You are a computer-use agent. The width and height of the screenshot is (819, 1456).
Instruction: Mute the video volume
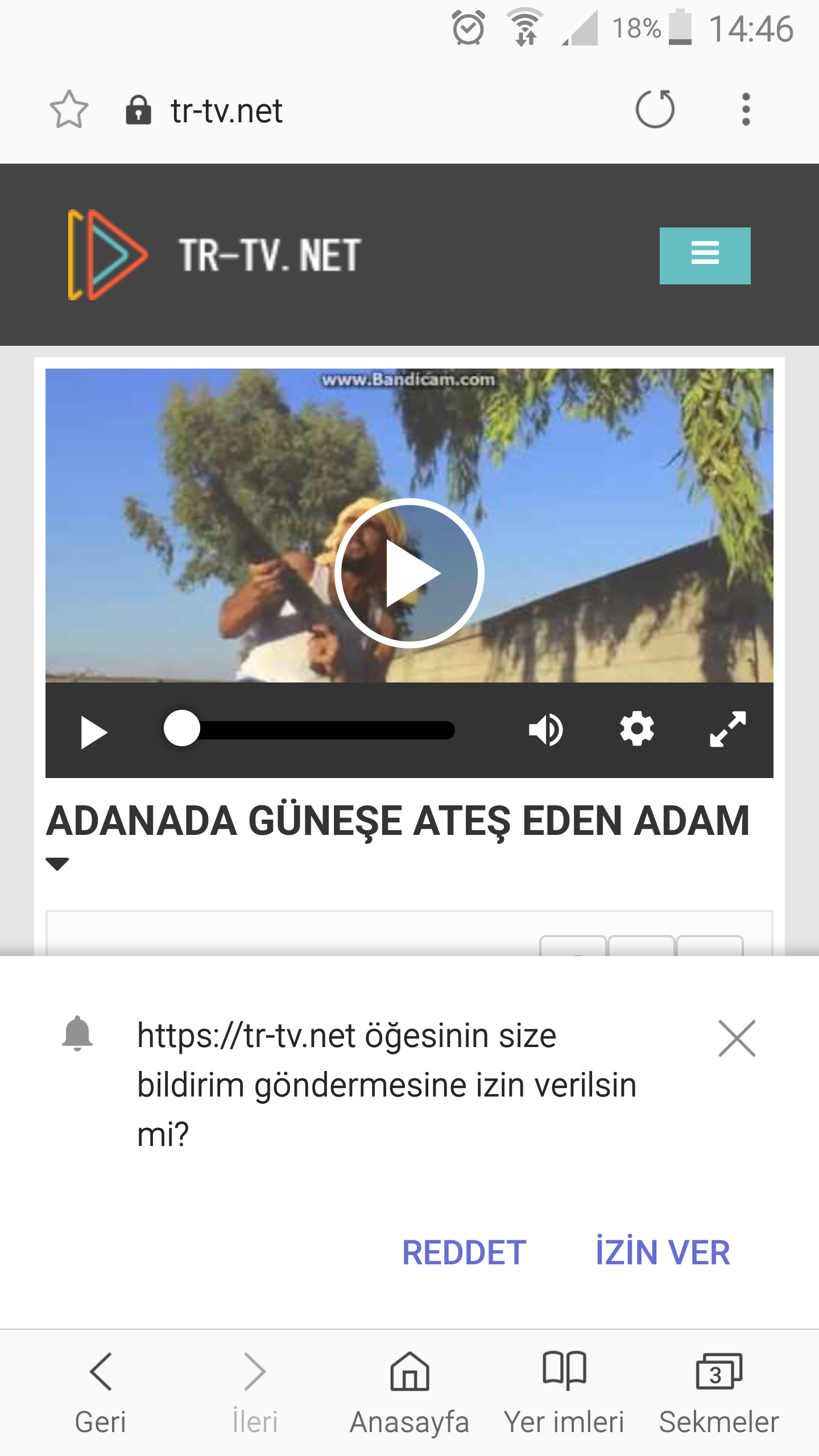(x=545, y=730)
